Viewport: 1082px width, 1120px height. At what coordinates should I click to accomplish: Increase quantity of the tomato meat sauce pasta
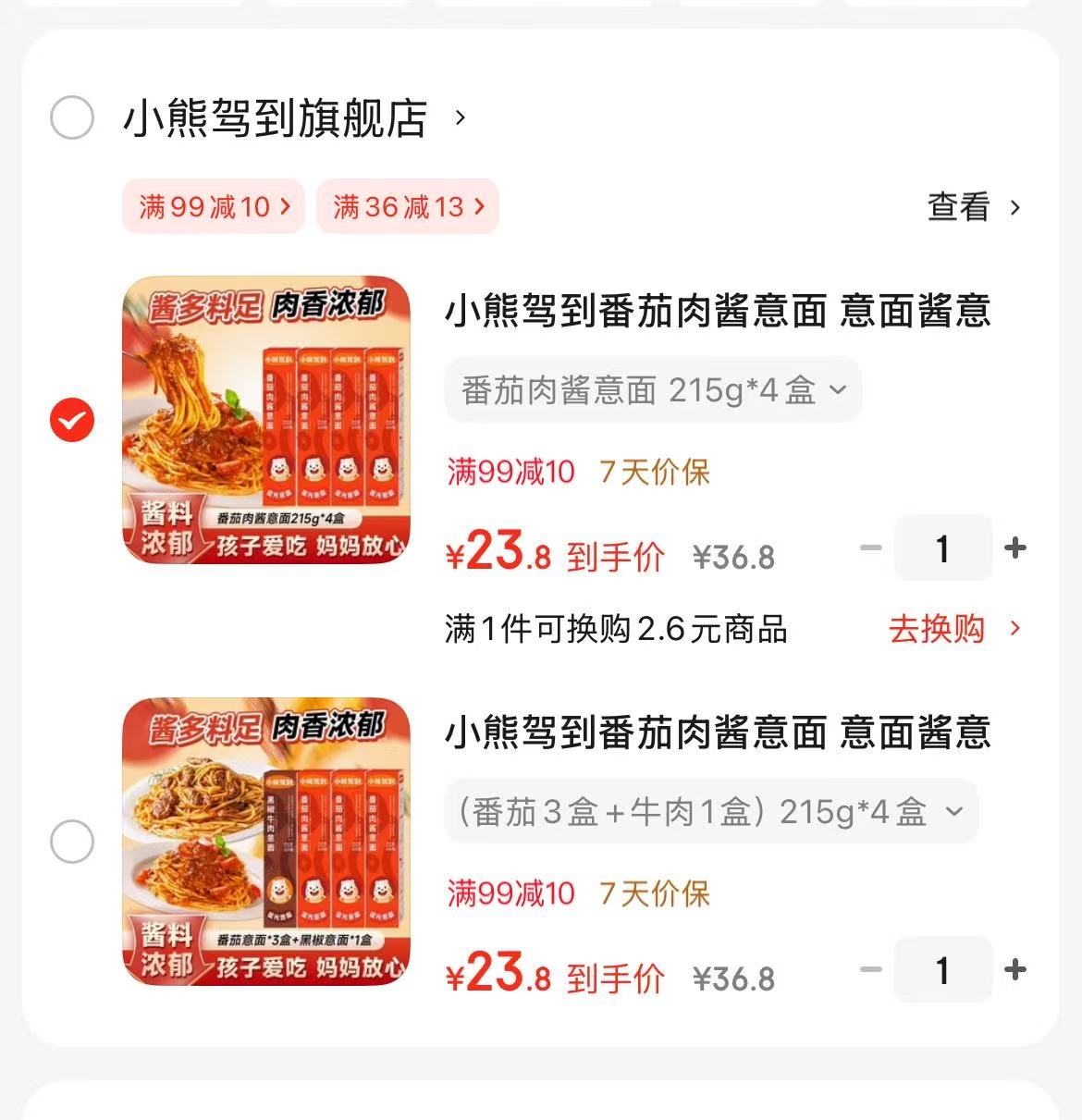[1015, 548]
